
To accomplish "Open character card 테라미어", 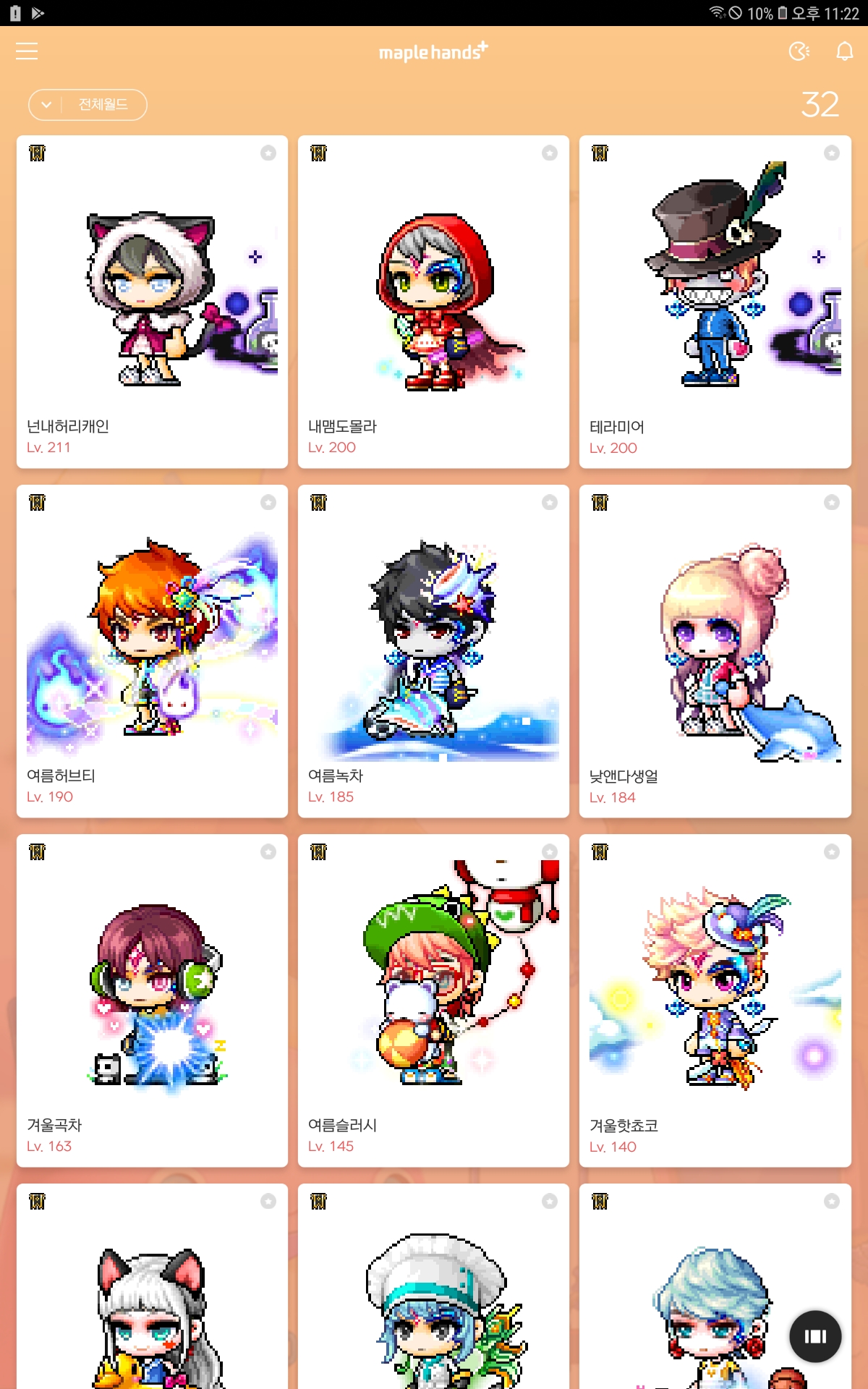I will click(x=715, y=302).
